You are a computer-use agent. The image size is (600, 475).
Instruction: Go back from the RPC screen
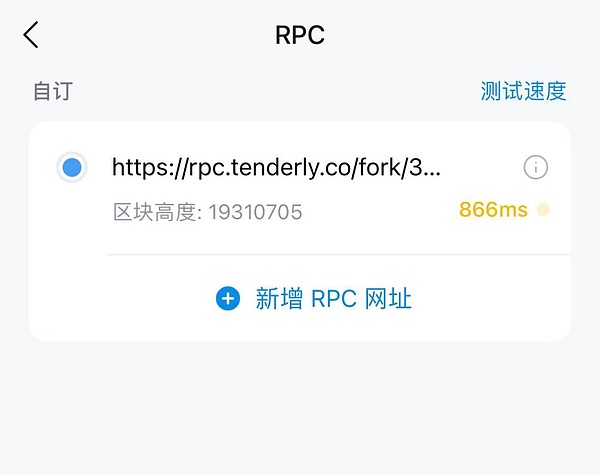(31, 35)
